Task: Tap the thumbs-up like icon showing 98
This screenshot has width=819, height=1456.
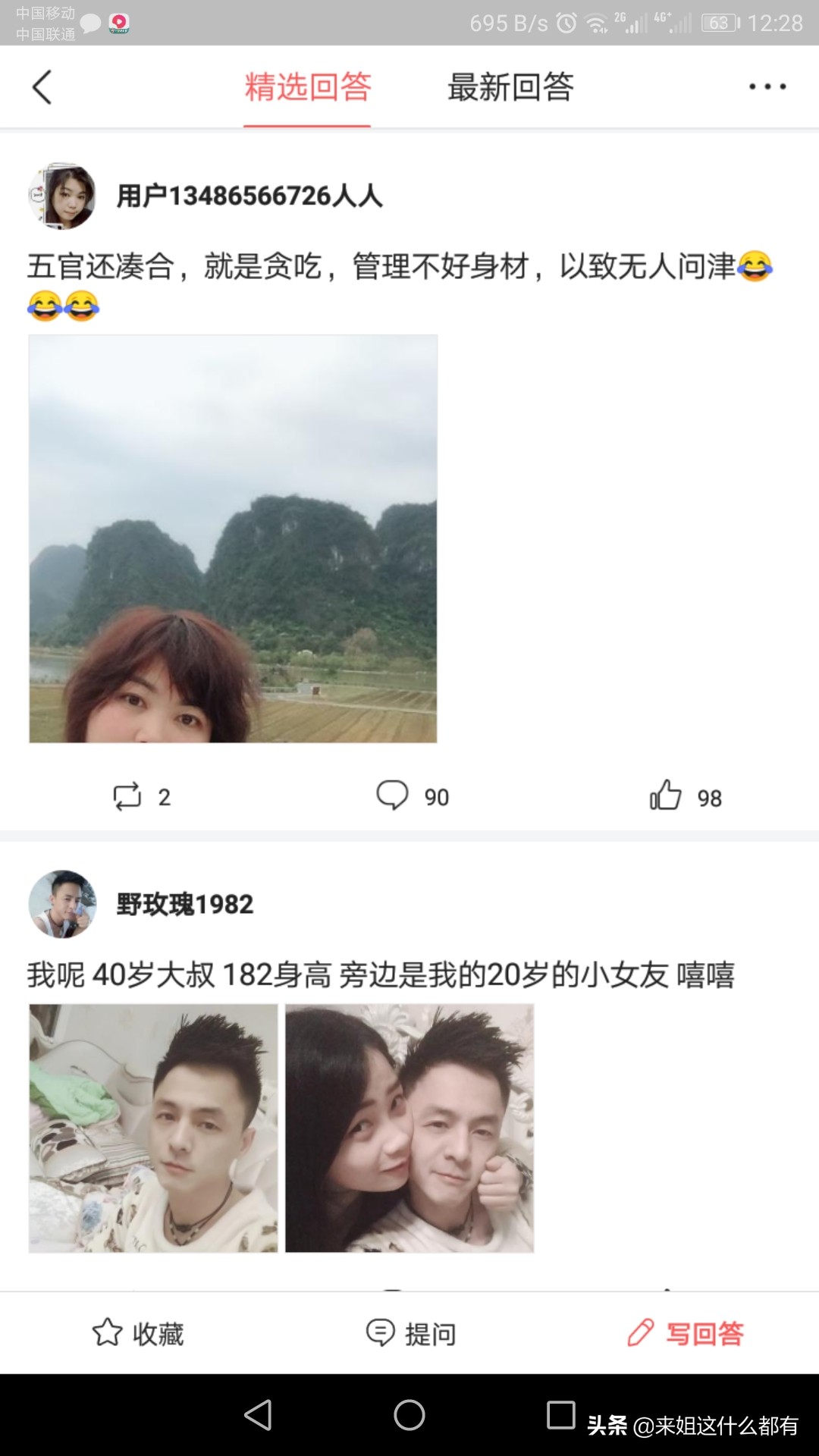Action: pyautogui.click(x=666, y=795)
